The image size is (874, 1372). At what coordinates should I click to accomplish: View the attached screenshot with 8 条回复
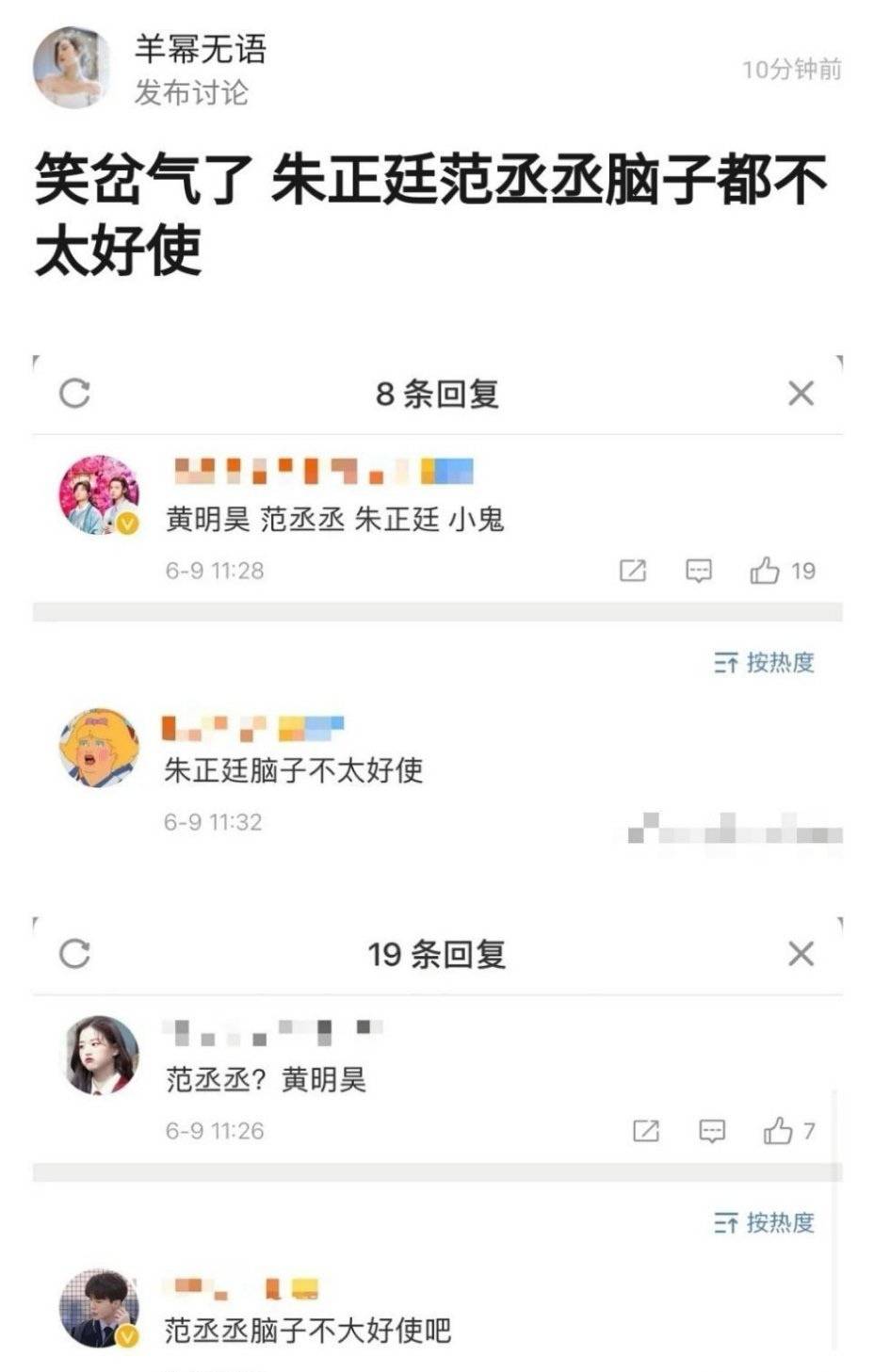click(x=437, y=603)
